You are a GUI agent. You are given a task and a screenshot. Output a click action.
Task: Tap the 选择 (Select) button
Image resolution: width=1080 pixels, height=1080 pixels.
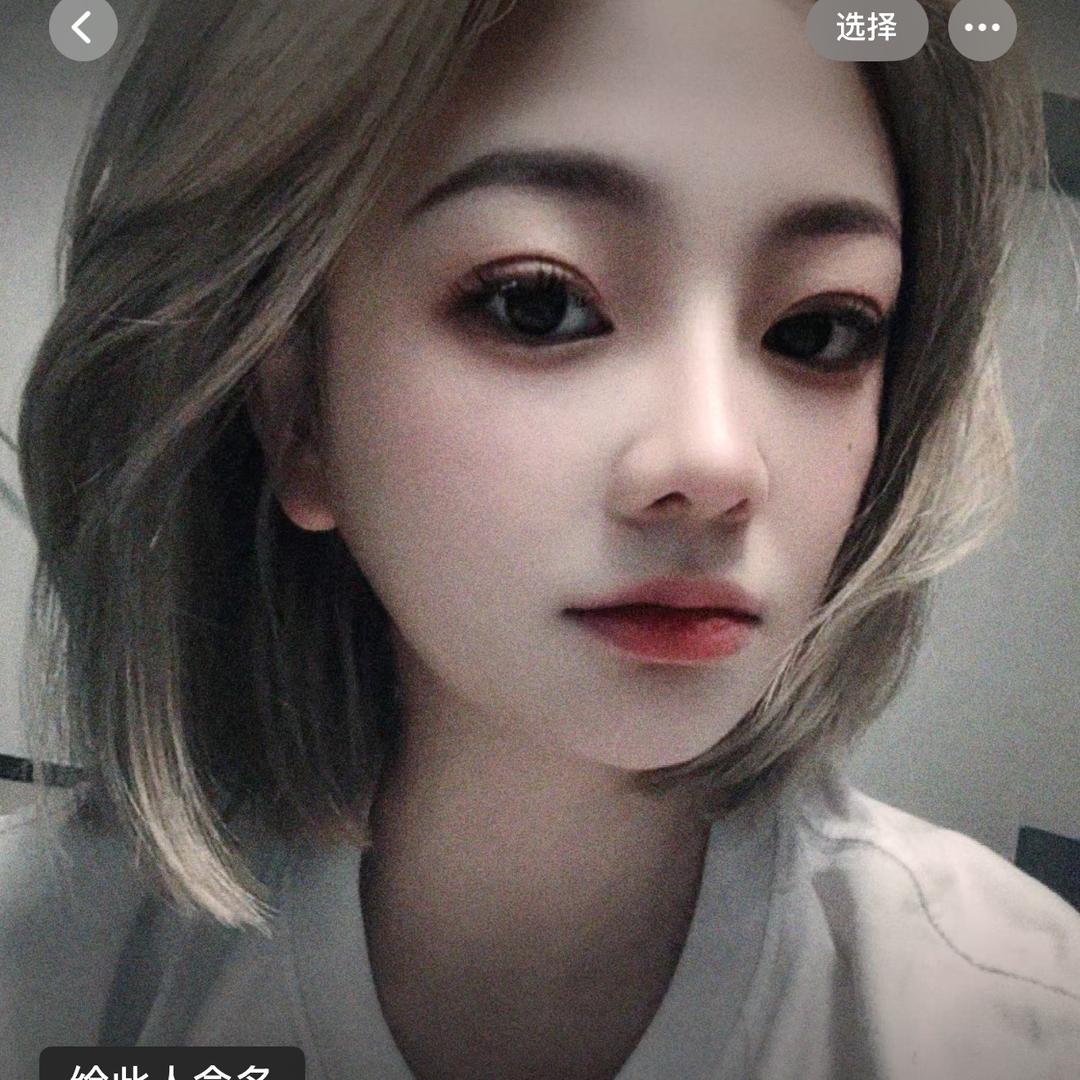point(866,28)
